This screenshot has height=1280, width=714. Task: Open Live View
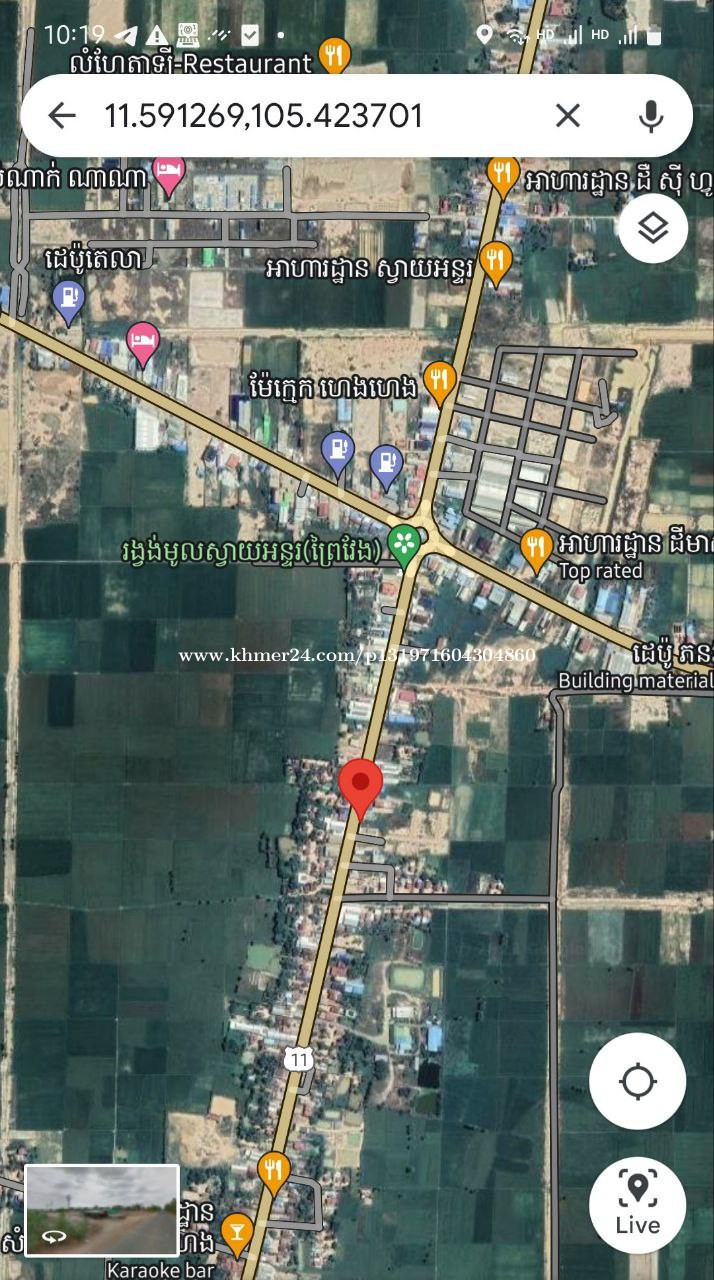coord(637,1205)
